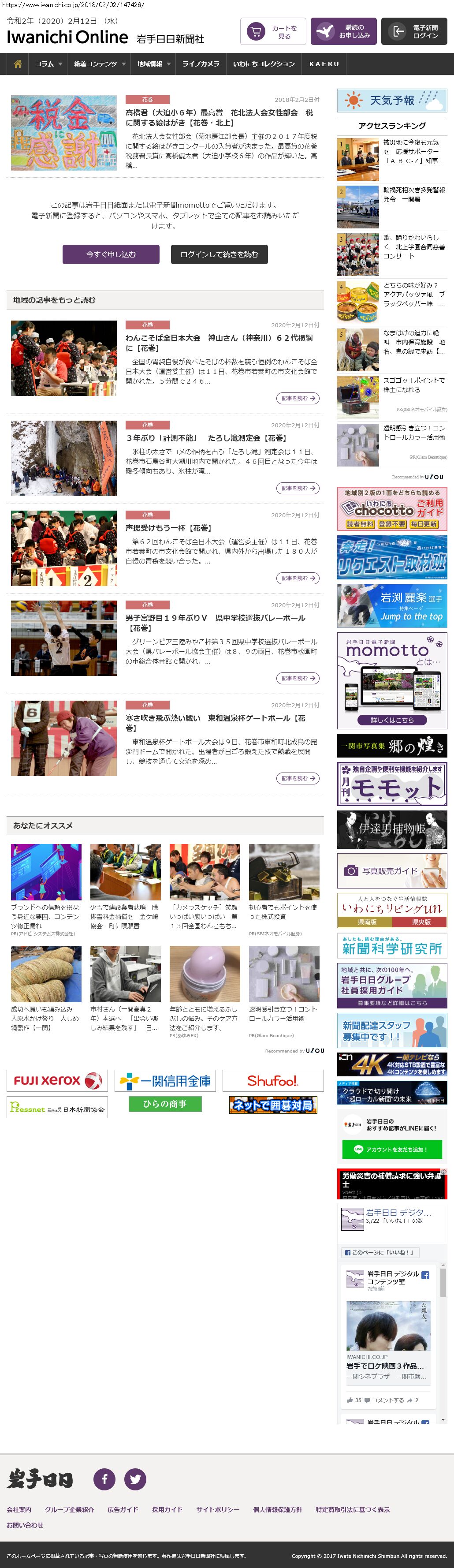The height and width of the screenshot is (1568, 454).
Task: Open the momotto 詳しくはこちら banner
Action: click(x=392, y=720)
